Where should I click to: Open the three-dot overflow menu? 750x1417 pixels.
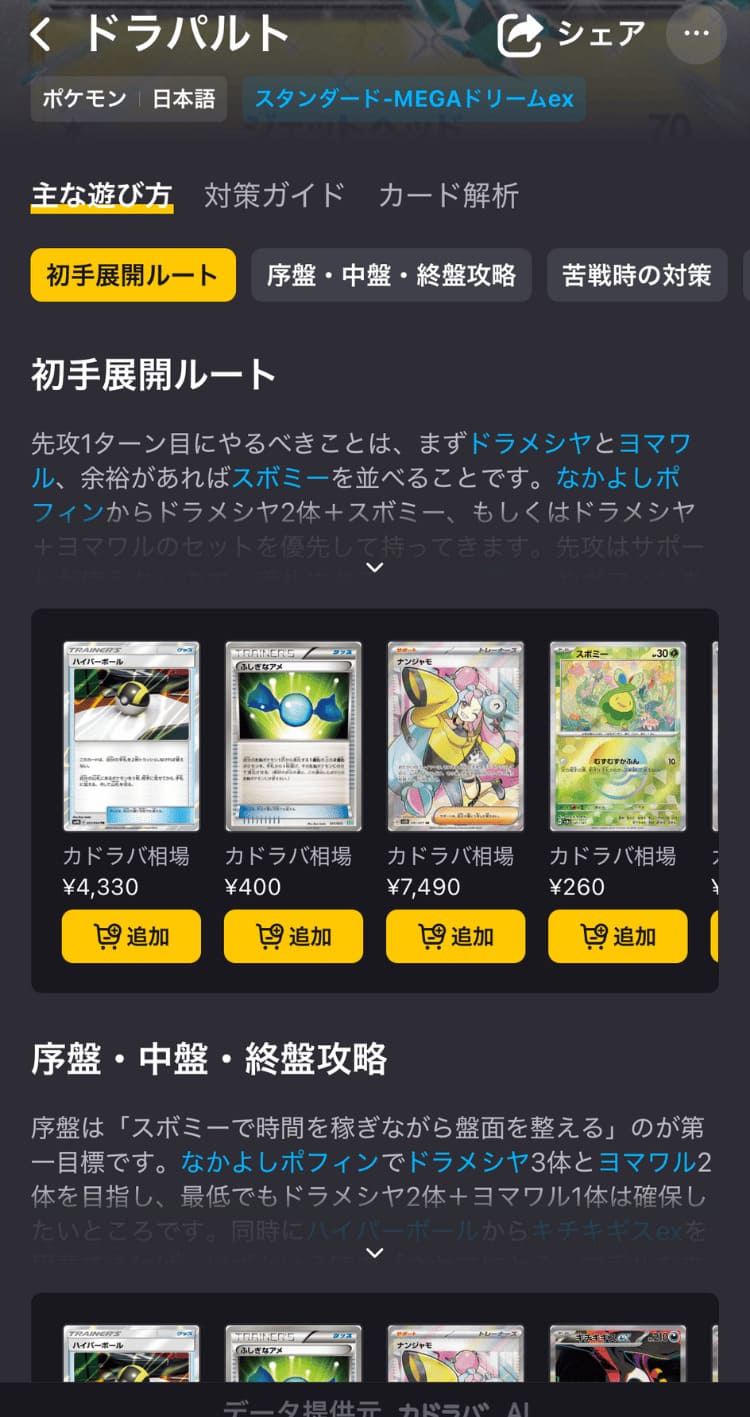tap(694, 31)
